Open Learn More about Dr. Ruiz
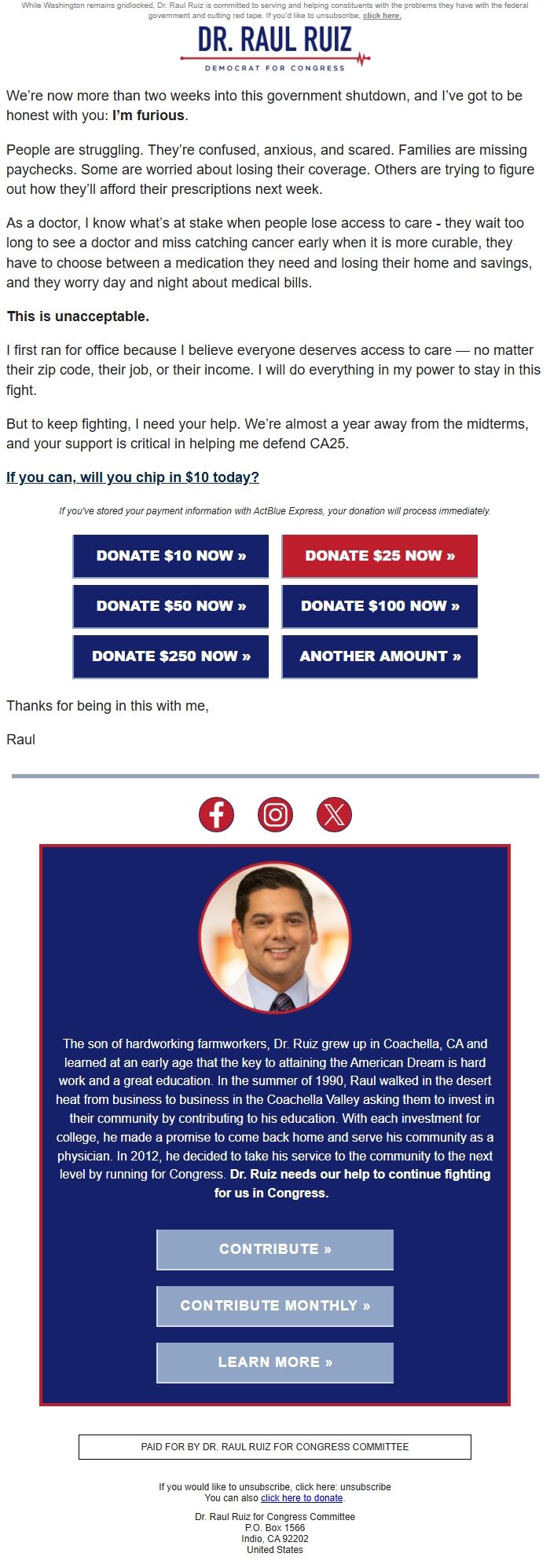The width and height of the screenshot is (550, 1568). click(275, 1362)
